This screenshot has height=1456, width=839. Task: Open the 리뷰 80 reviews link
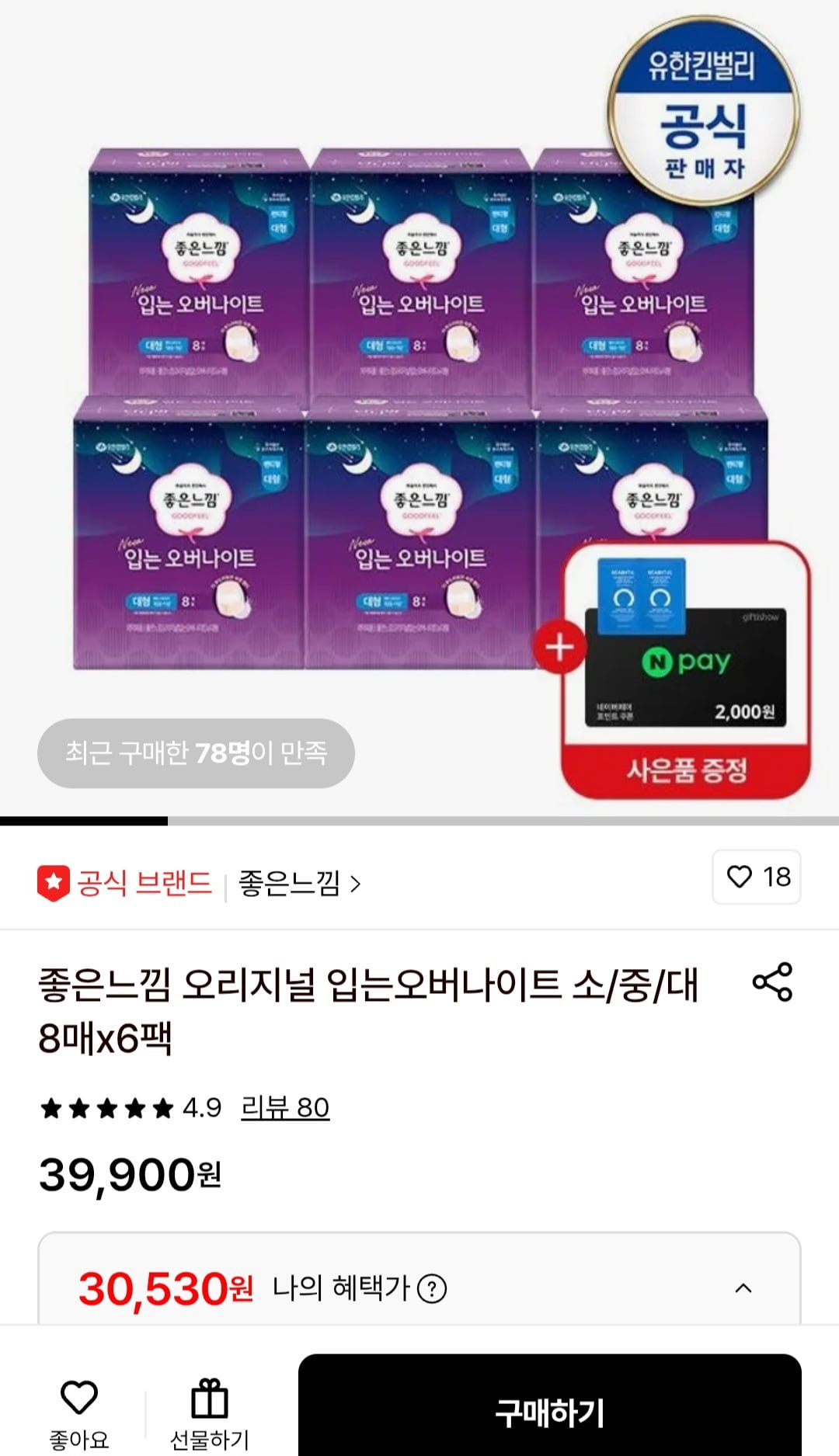(x=285, y=1107)
